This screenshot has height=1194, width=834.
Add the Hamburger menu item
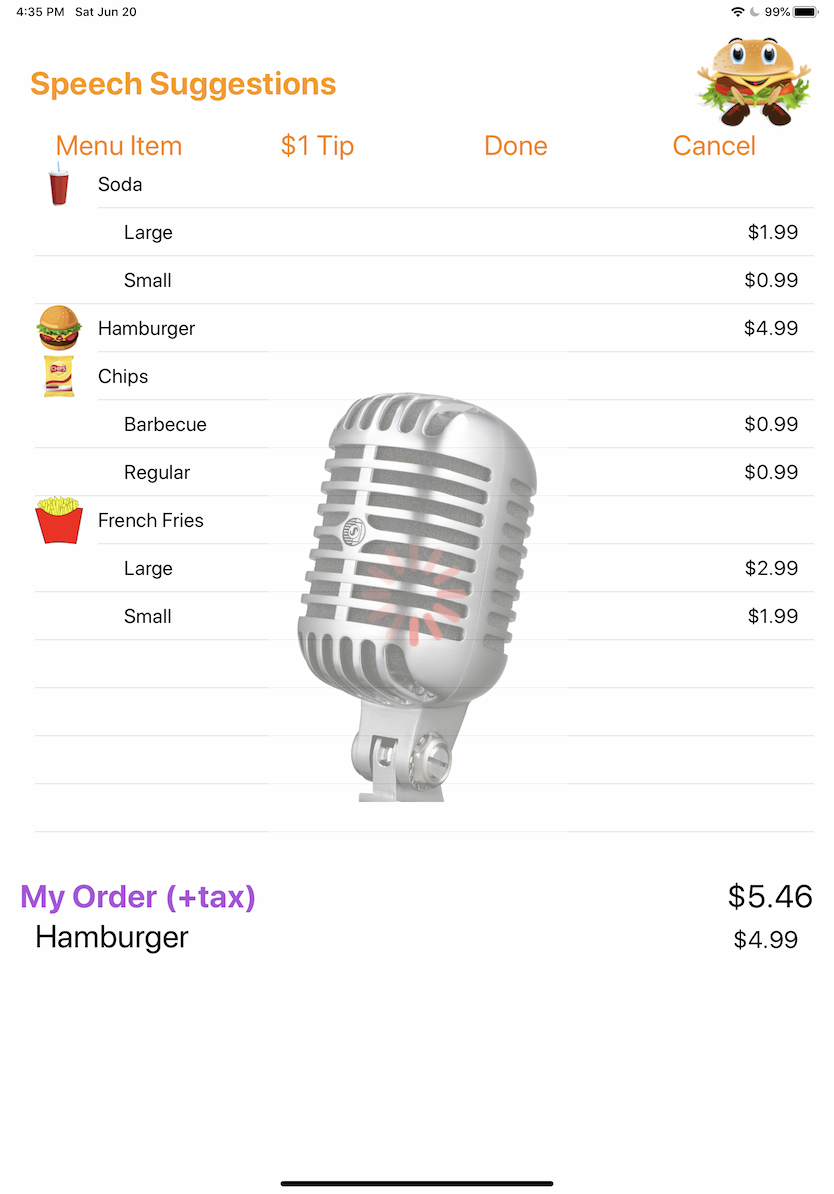coord(147,329)
